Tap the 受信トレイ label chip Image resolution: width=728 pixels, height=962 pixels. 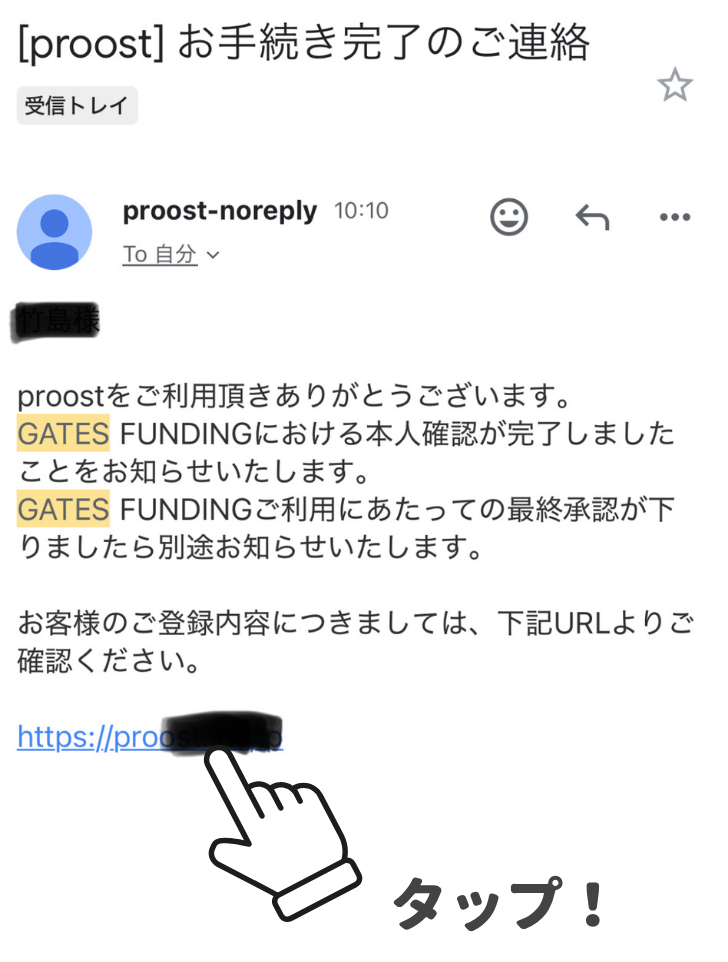(x=77, y=106)
